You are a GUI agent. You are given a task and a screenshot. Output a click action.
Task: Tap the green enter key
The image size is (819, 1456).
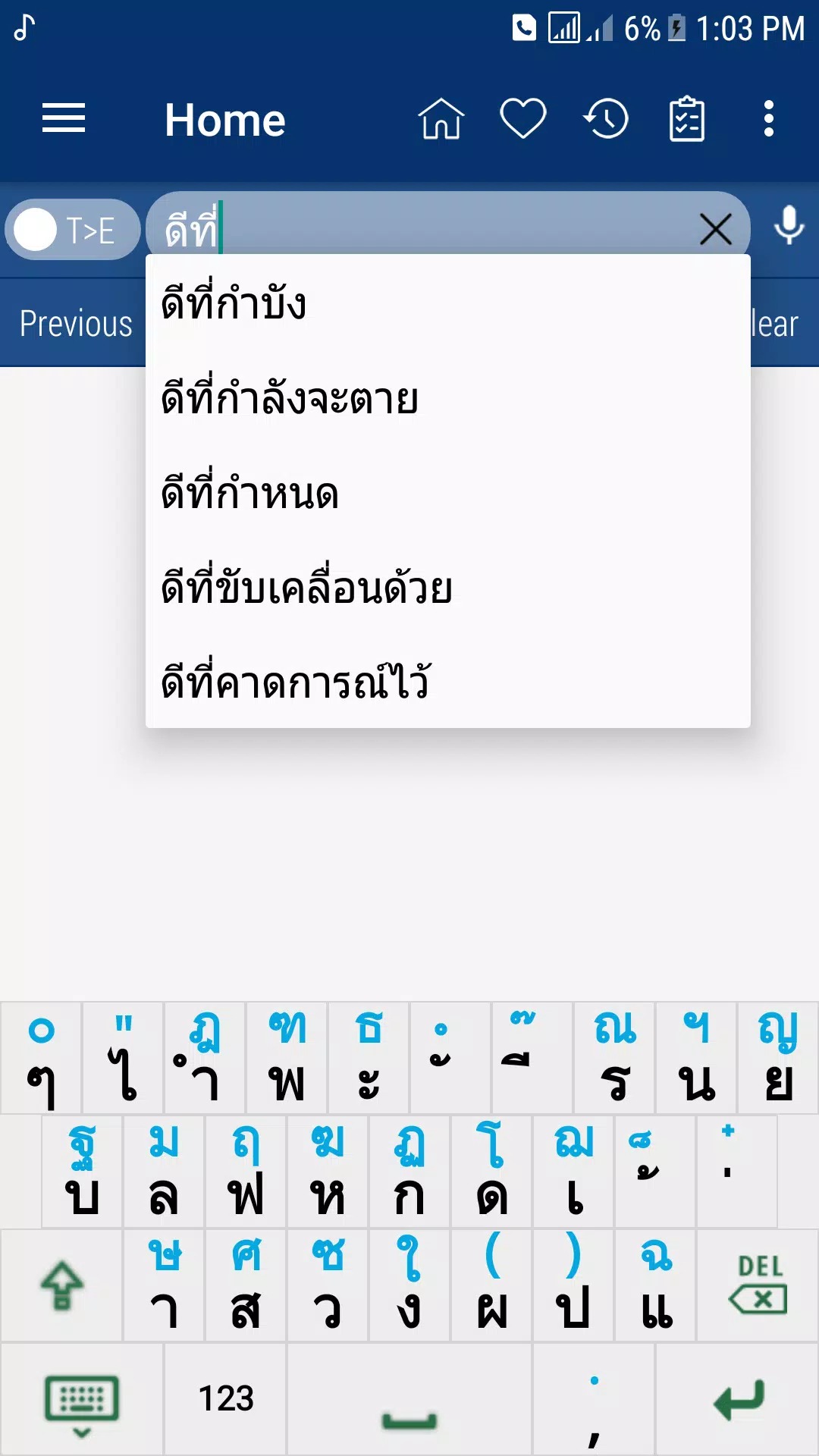click(738, 1399)
